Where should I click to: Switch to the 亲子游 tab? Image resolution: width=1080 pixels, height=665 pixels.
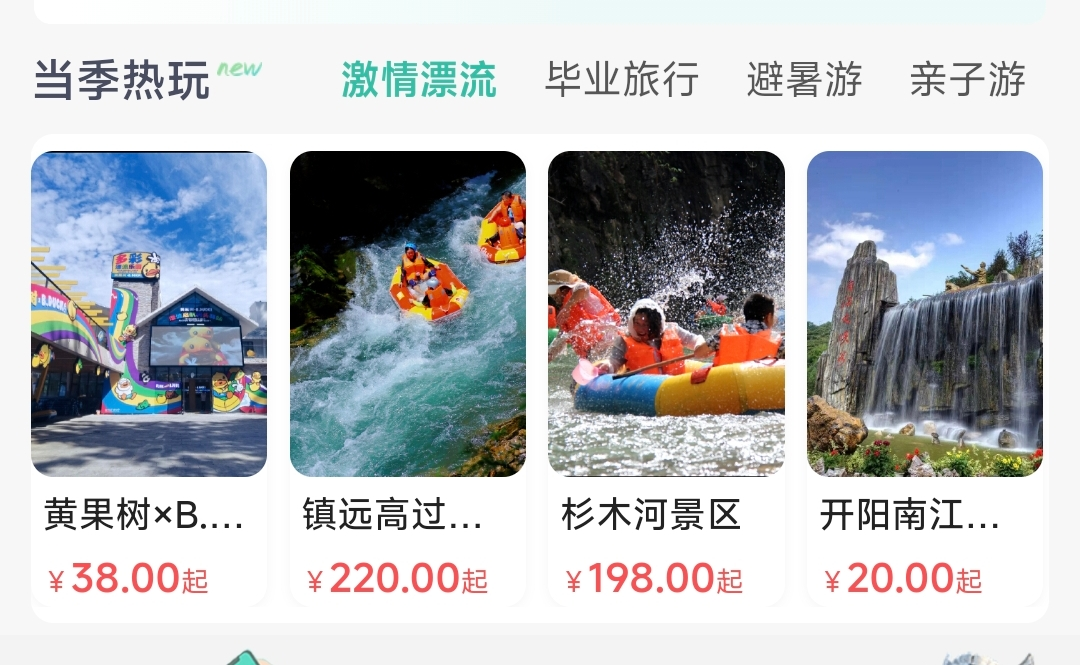click(x=967, y=80)
